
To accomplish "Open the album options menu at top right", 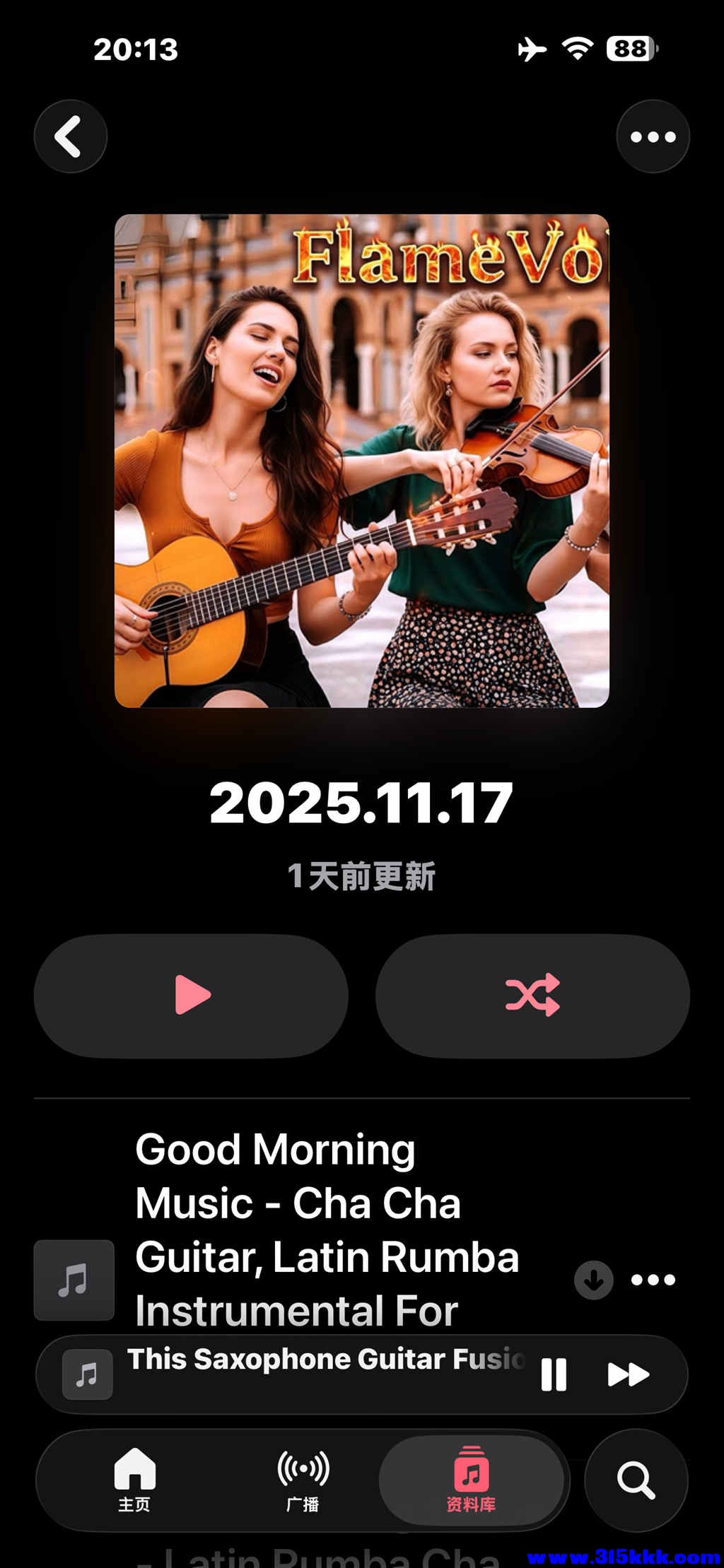I will [652, 136].
